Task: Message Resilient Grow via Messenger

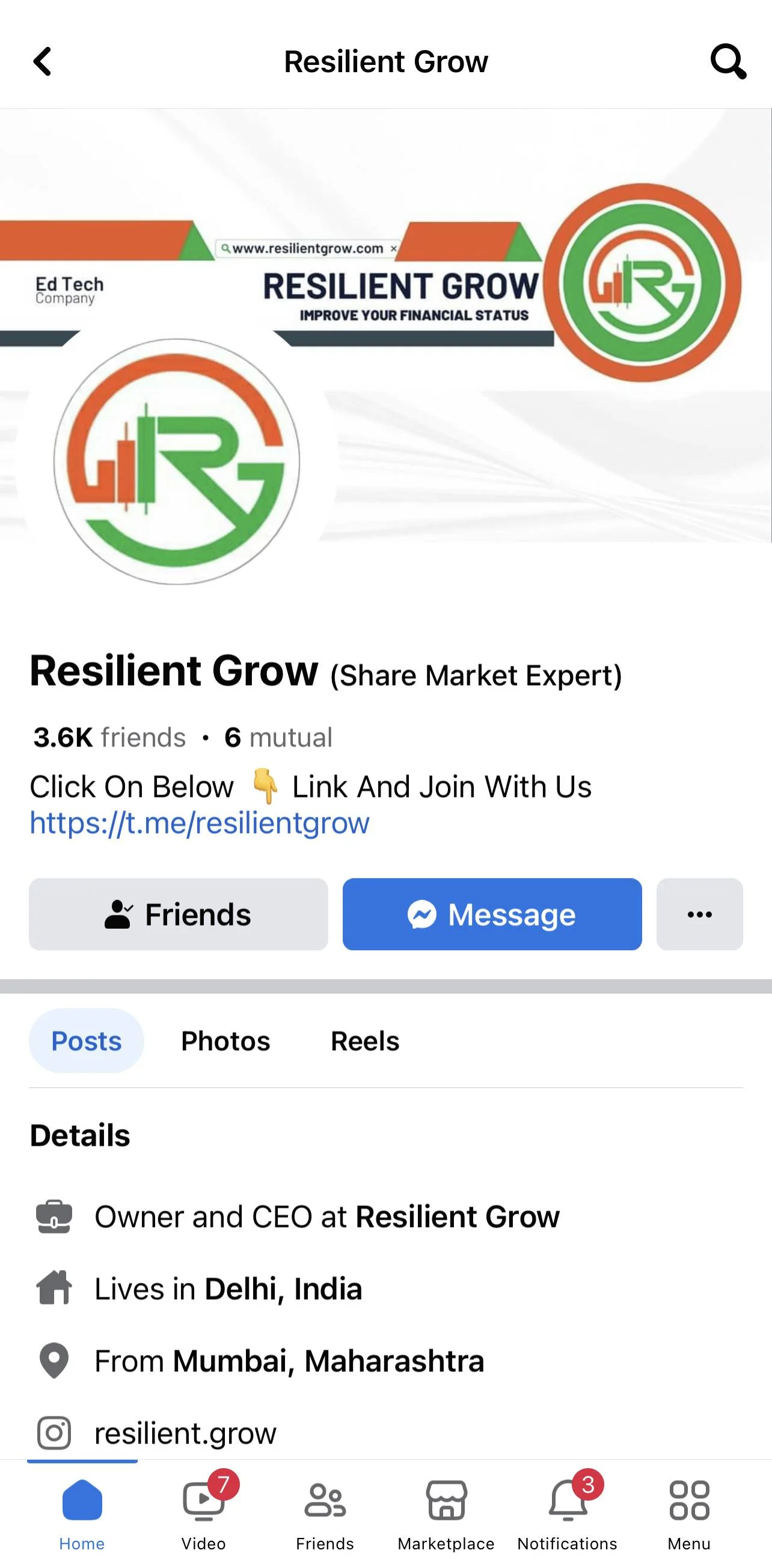Action: (x=492, y=914)
